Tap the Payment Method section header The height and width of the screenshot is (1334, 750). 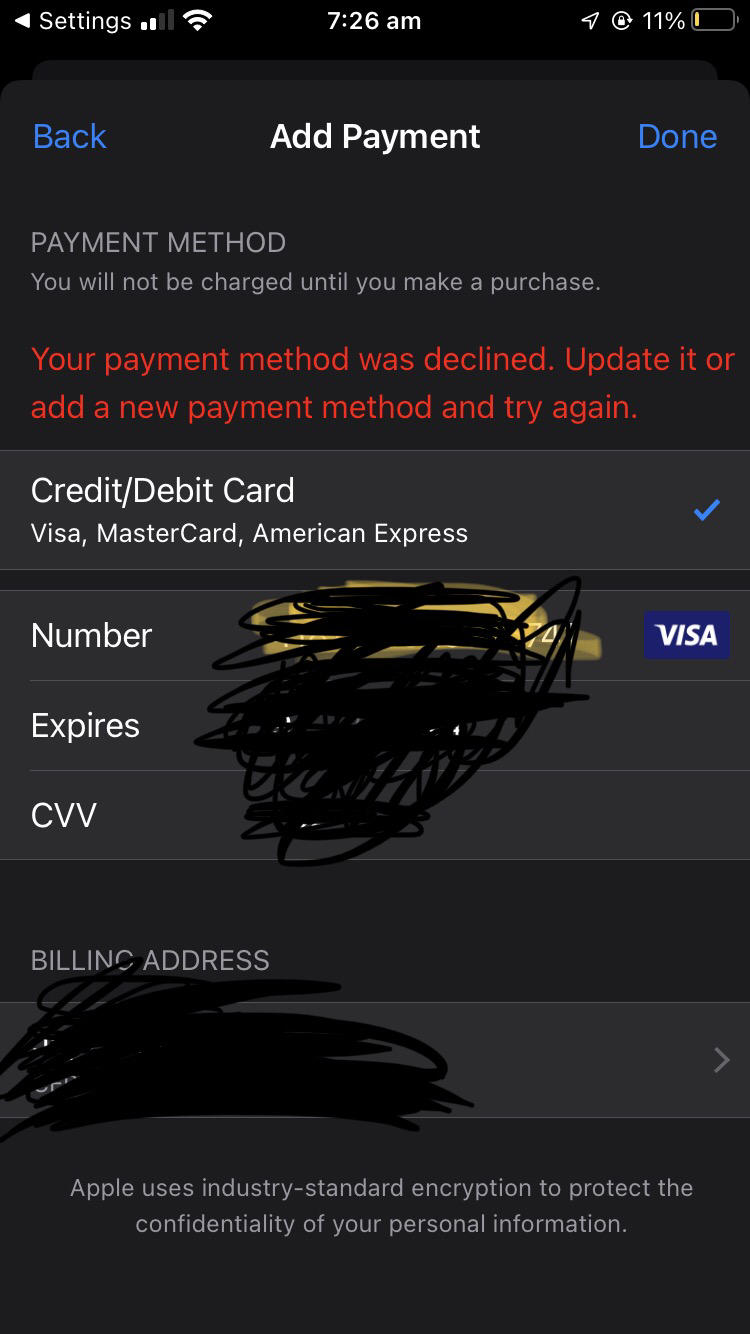coord(157,242)
